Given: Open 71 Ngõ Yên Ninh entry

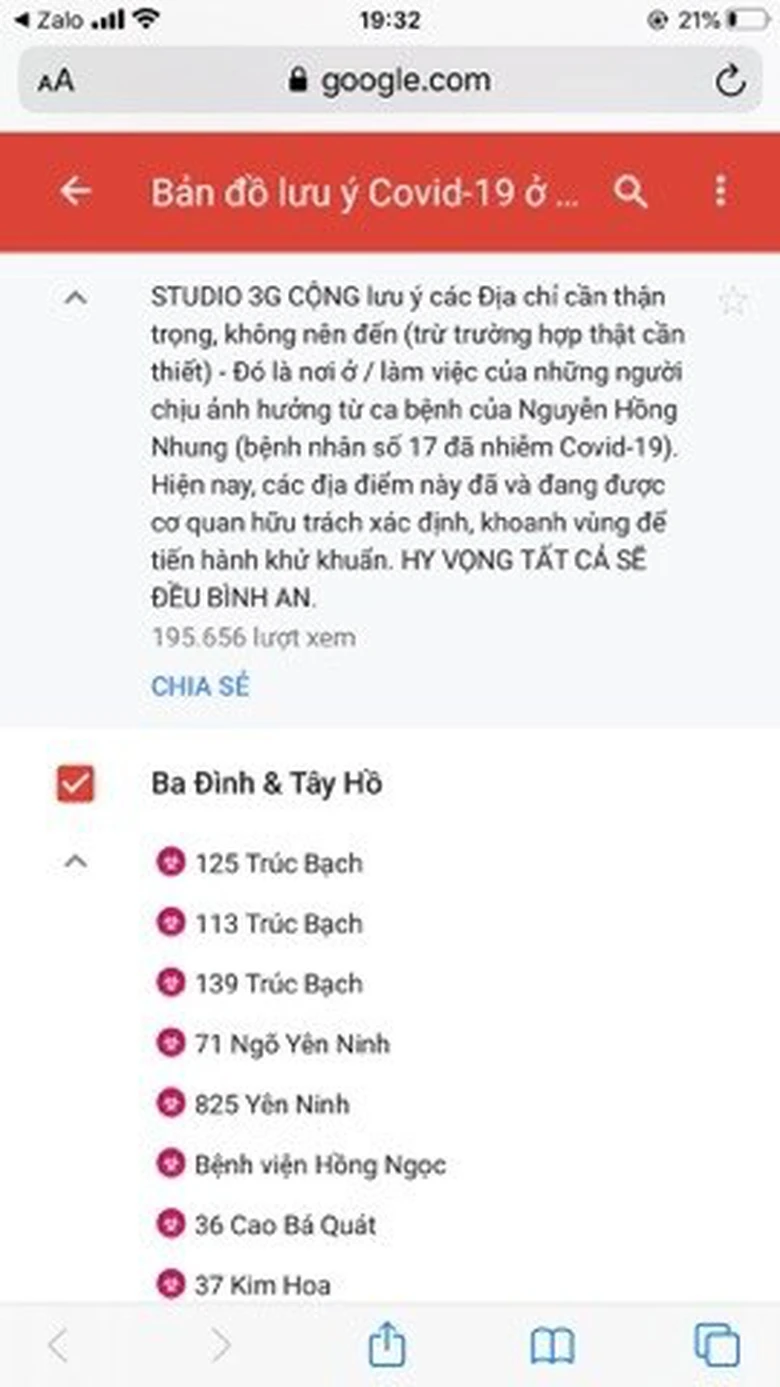Looking at the screenshot, I should tap(291, 1044).
